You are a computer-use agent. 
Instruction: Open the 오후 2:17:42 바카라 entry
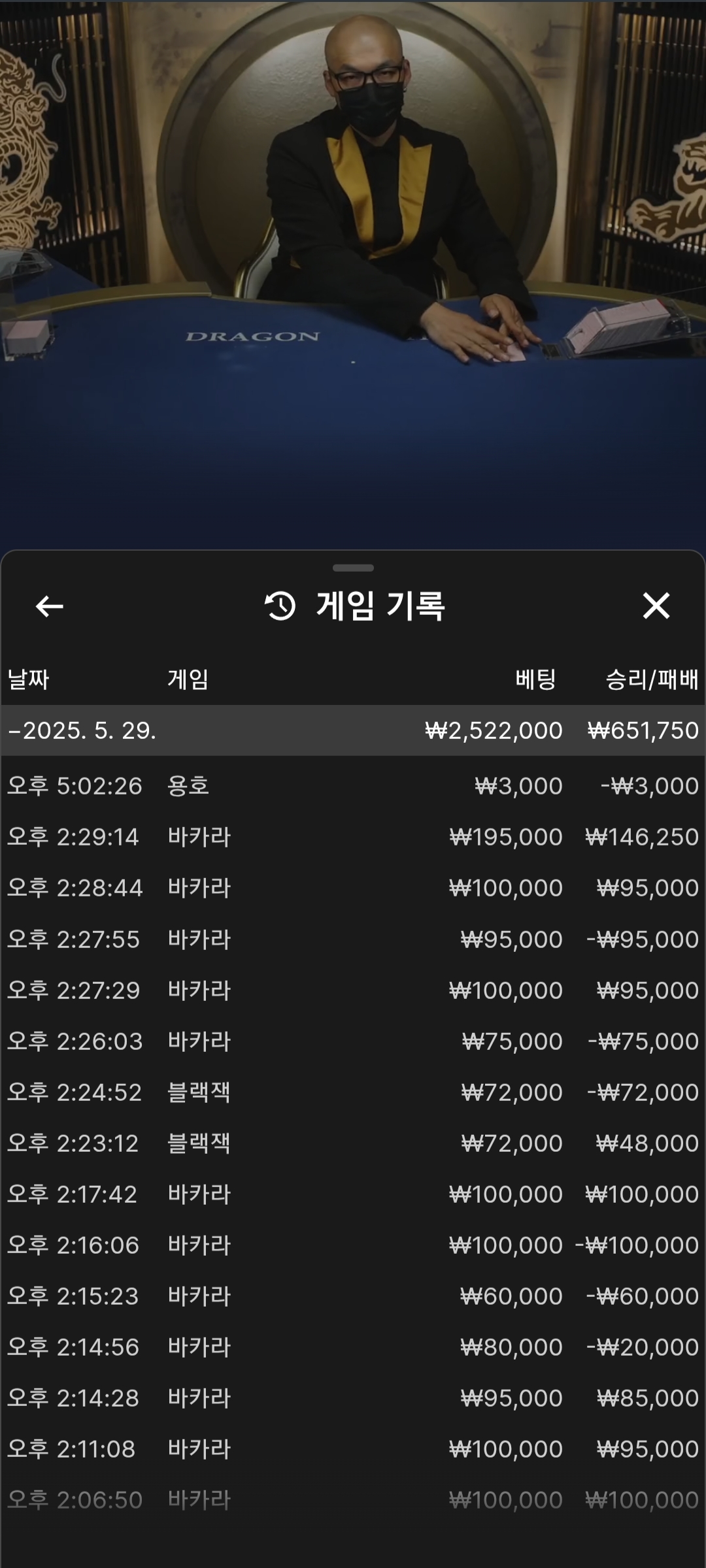coord(353,1194)
